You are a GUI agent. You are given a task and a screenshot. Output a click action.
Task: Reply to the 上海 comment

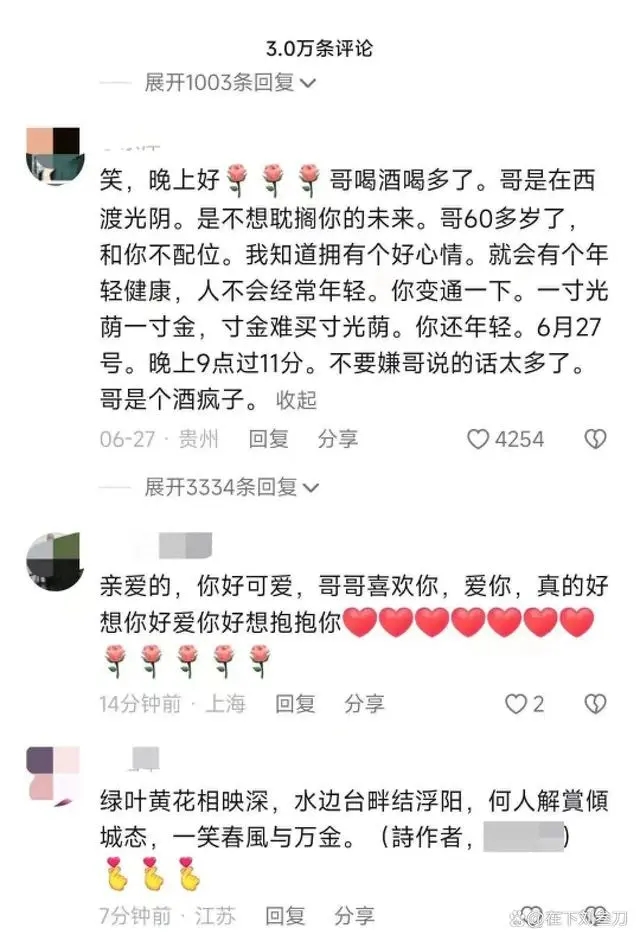295,704
